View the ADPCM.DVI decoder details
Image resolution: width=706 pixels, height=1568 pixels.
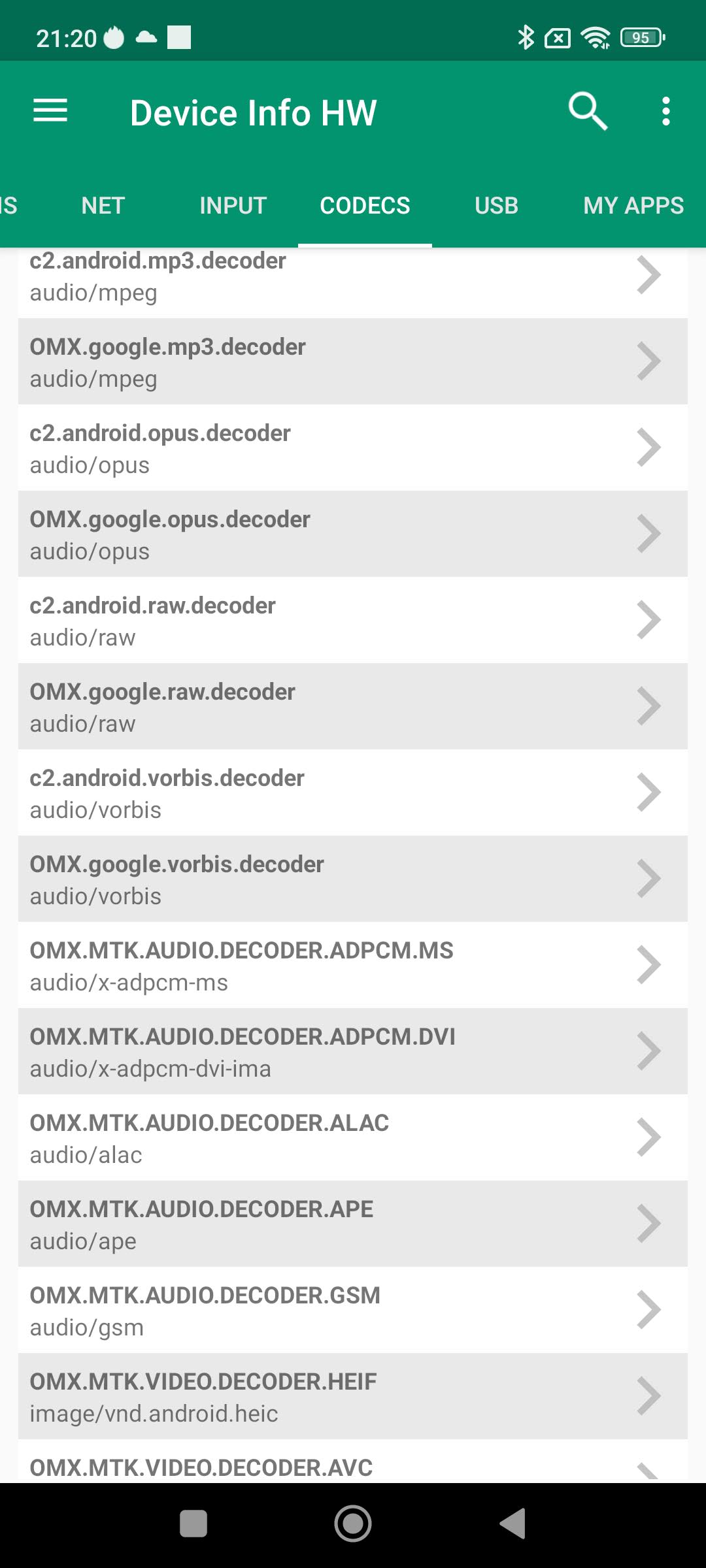[353, 1051]
